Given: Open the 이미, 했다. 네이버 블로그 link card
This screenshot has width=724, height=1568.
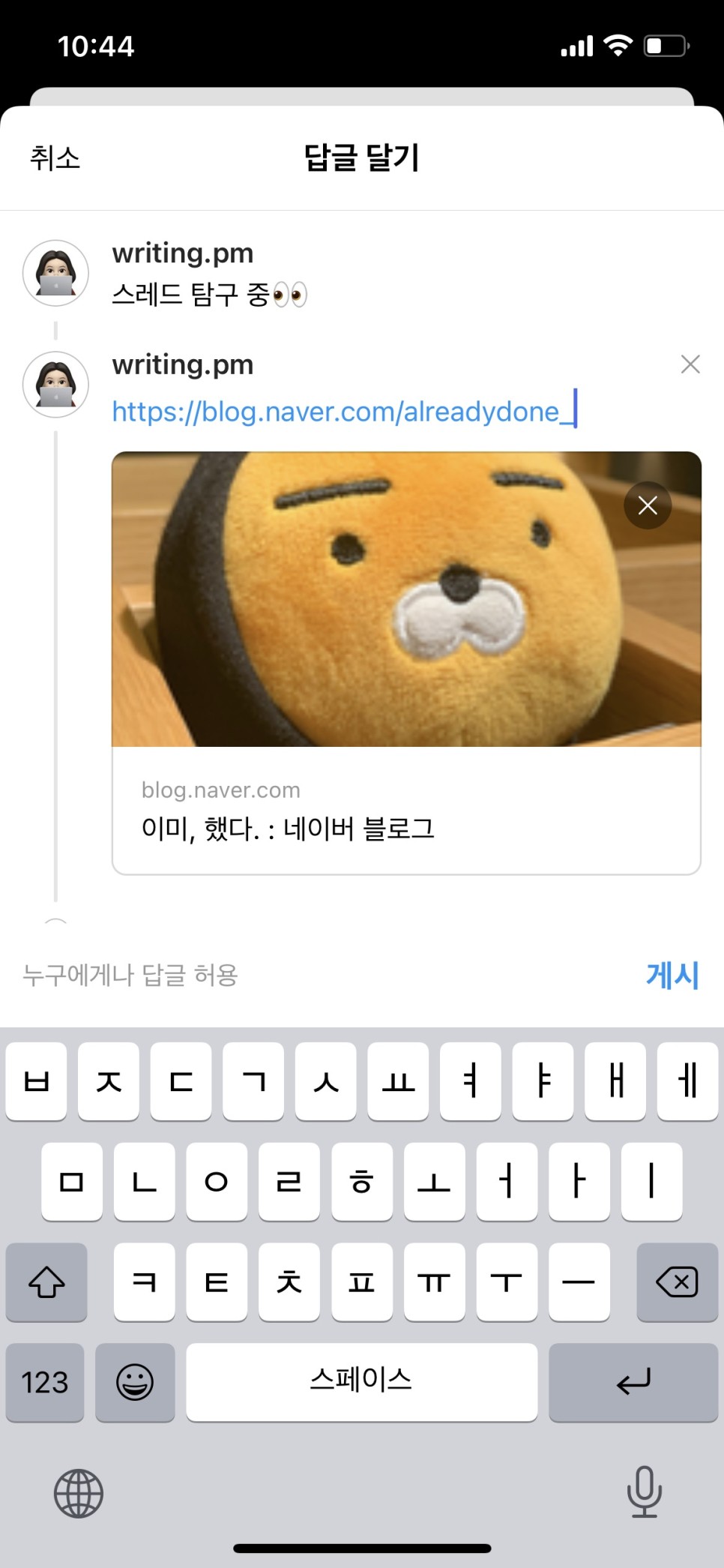Looking at the screenshot, I should (405, 811).
